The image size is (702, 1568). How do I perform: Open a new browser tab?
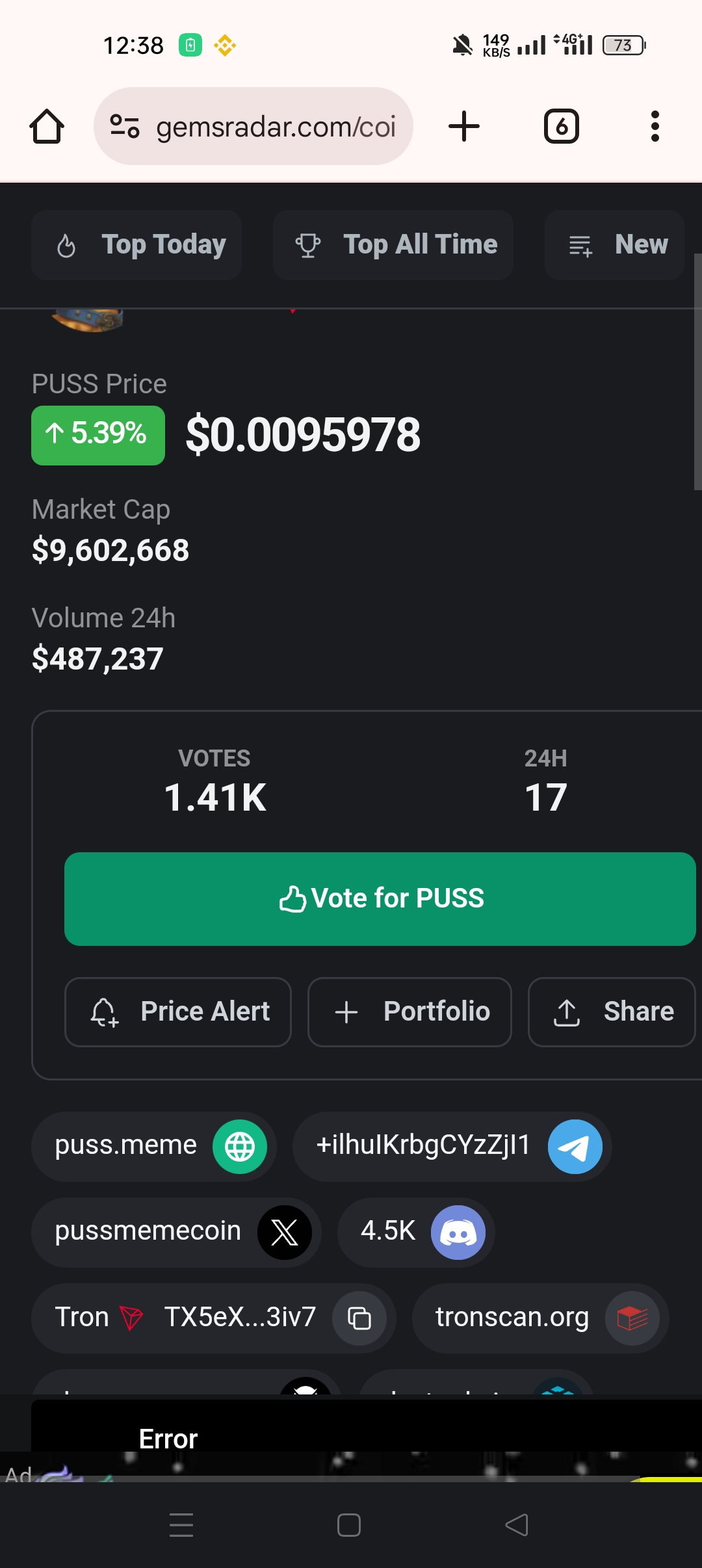(464, 126)
